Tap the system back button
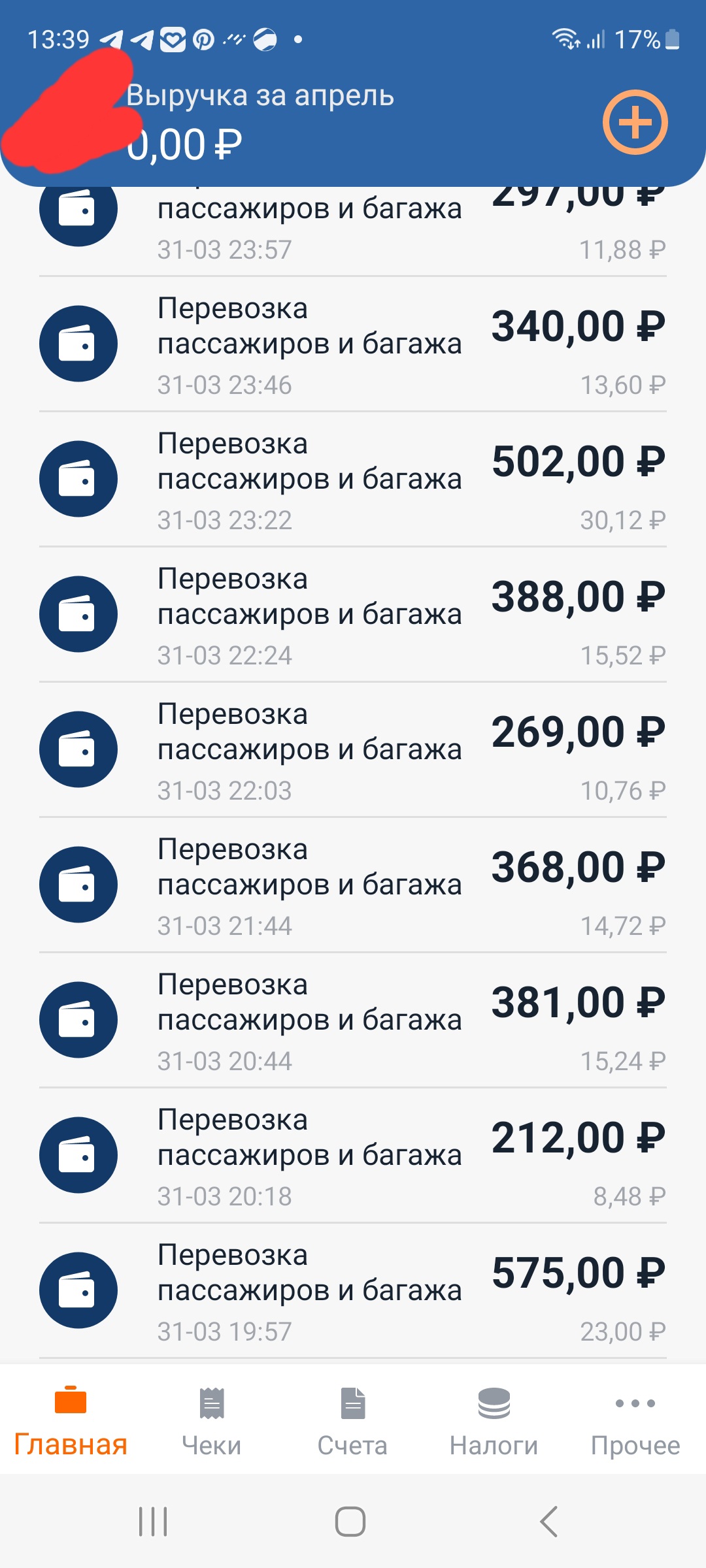The width and height of the screenshot is (706, 1568). [549, 1522]
